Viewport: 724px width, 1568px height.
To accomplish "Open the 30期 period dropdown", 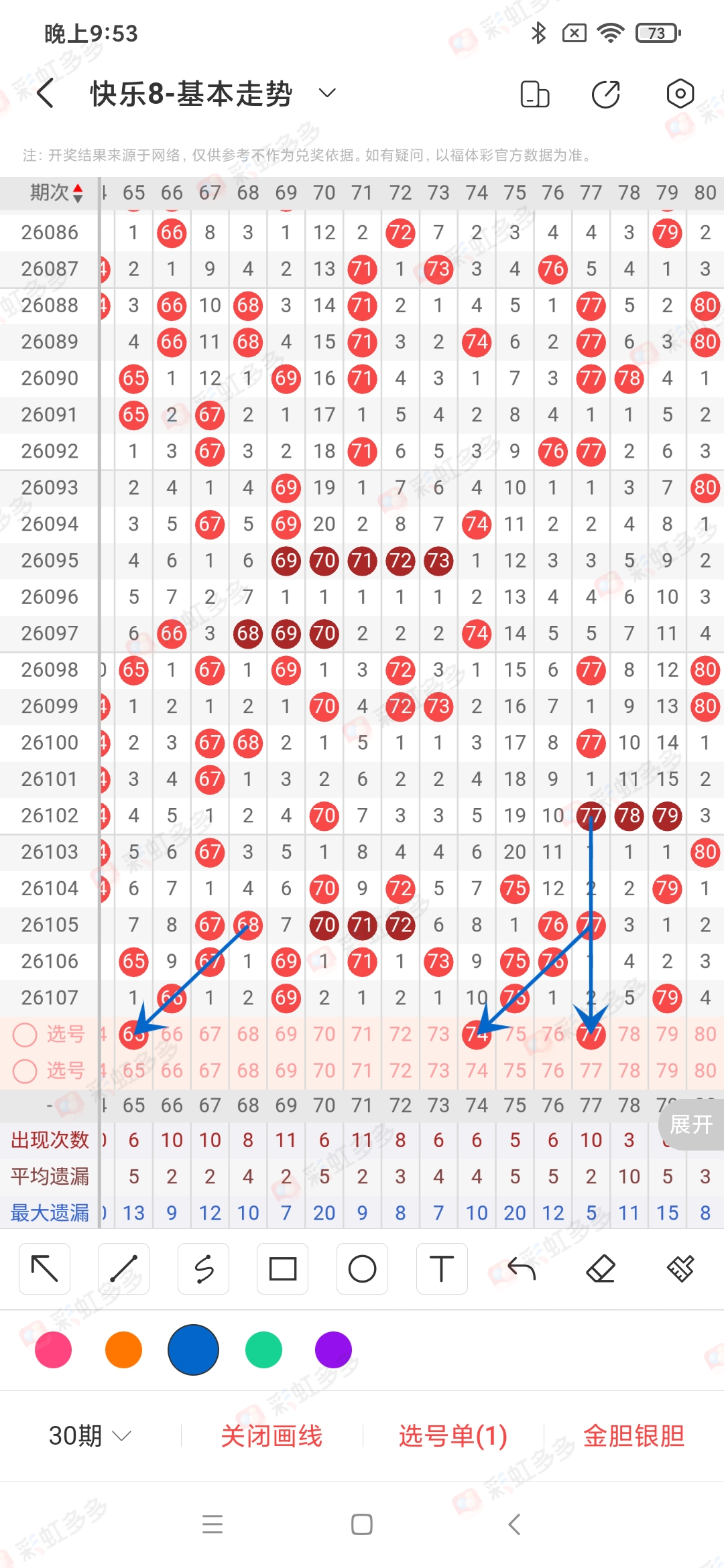I will click(90, 1435).
